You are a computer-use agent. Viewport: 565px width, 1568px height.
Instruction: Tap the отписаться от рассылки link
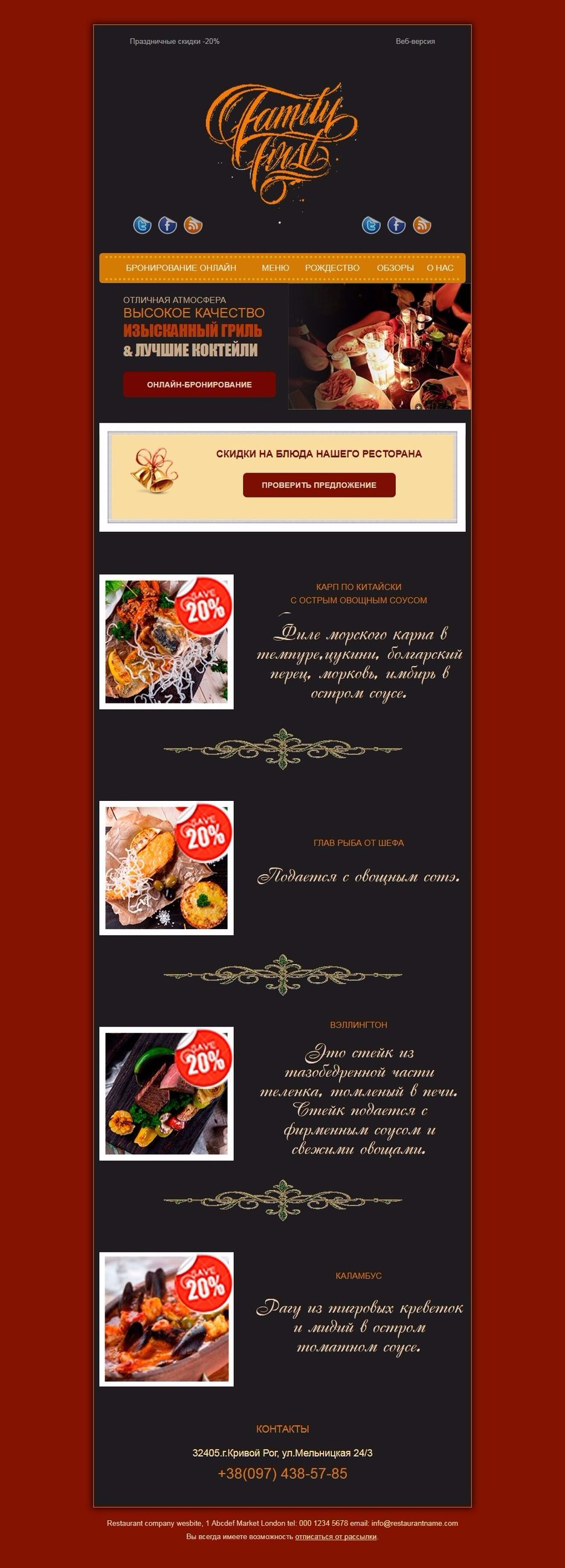pyautogui.click(x=336, y=1537)
